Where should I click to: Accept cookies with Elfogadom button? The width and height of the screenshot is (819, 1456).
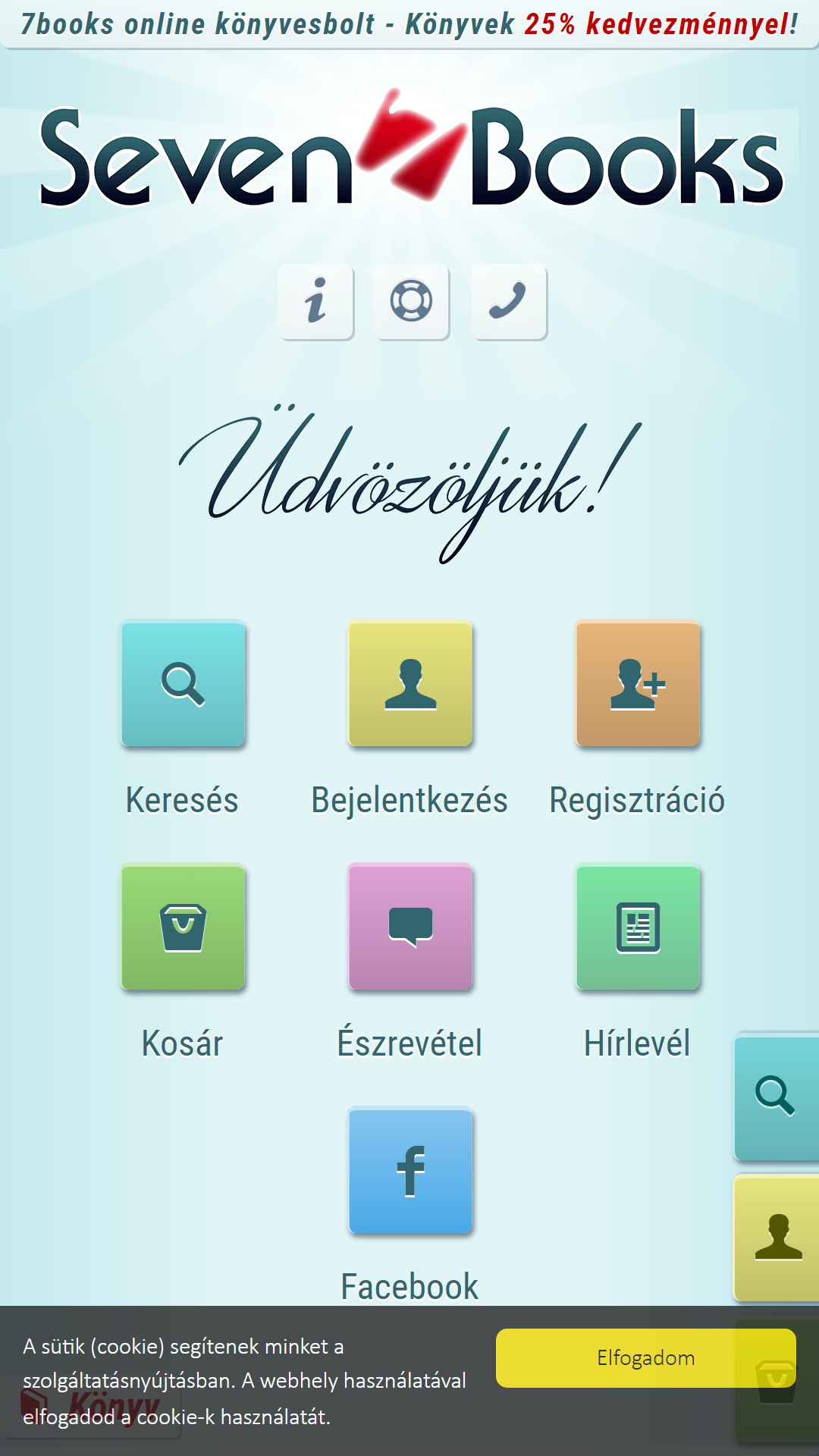[x=646, y=1358]
